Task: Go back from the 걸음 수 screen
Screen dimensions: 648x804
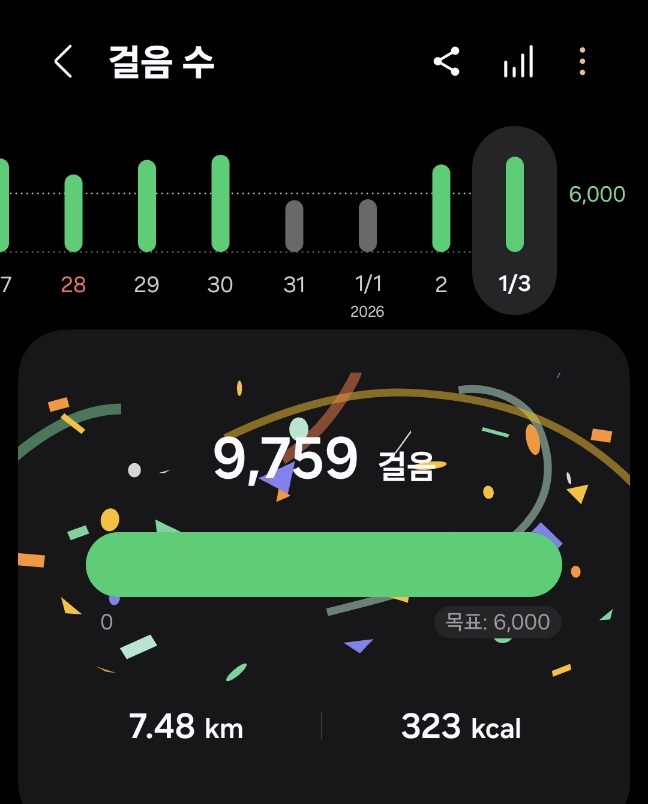Action: [63, 62]
